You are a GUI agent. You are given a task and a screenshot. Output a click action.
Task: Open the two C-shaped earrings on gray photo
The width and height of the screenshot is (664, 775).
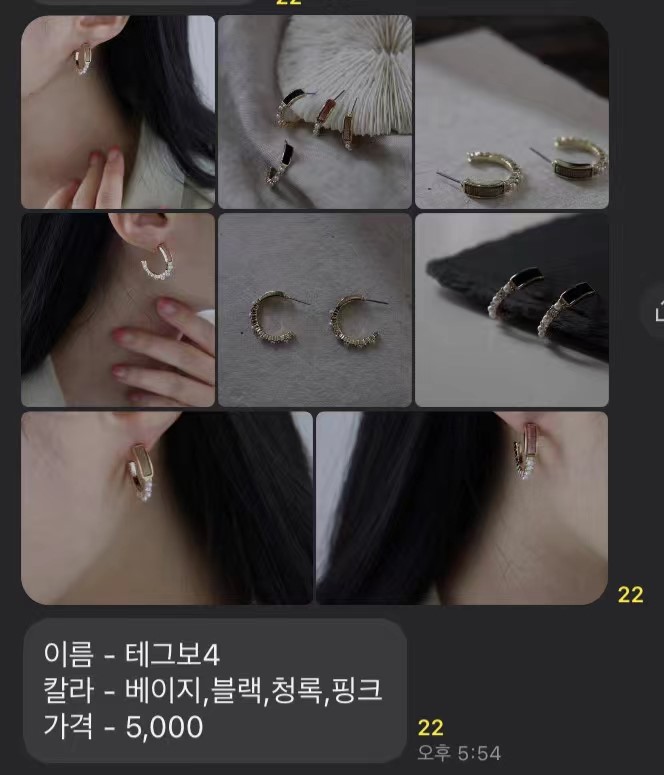pos(314,309)
